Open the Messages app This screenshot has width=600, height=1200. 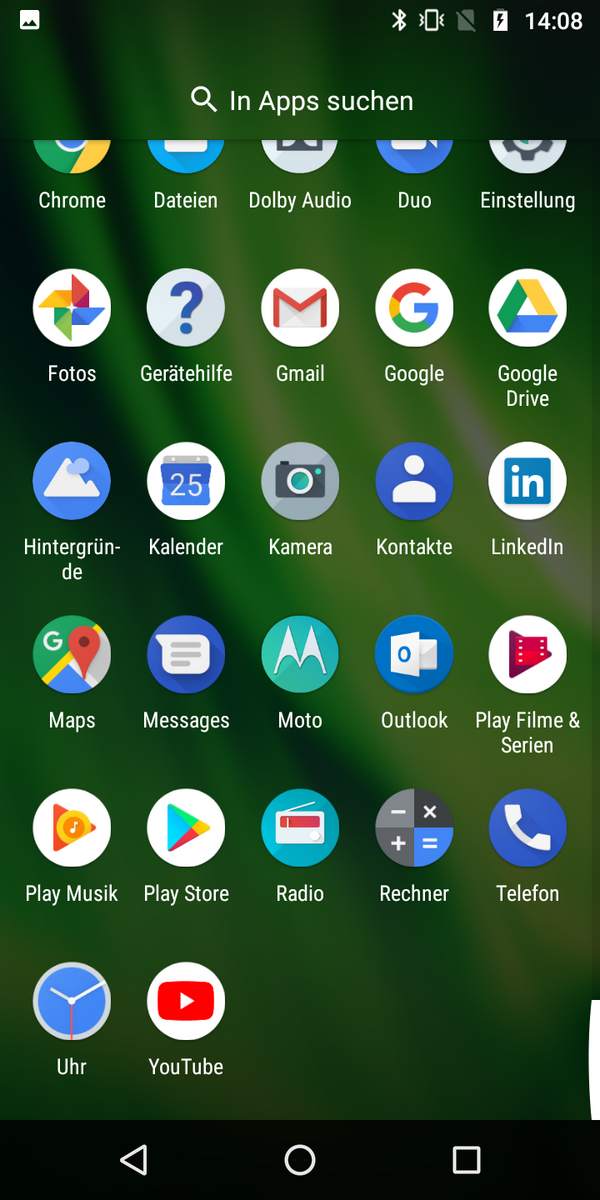click(x=186, y=654)
